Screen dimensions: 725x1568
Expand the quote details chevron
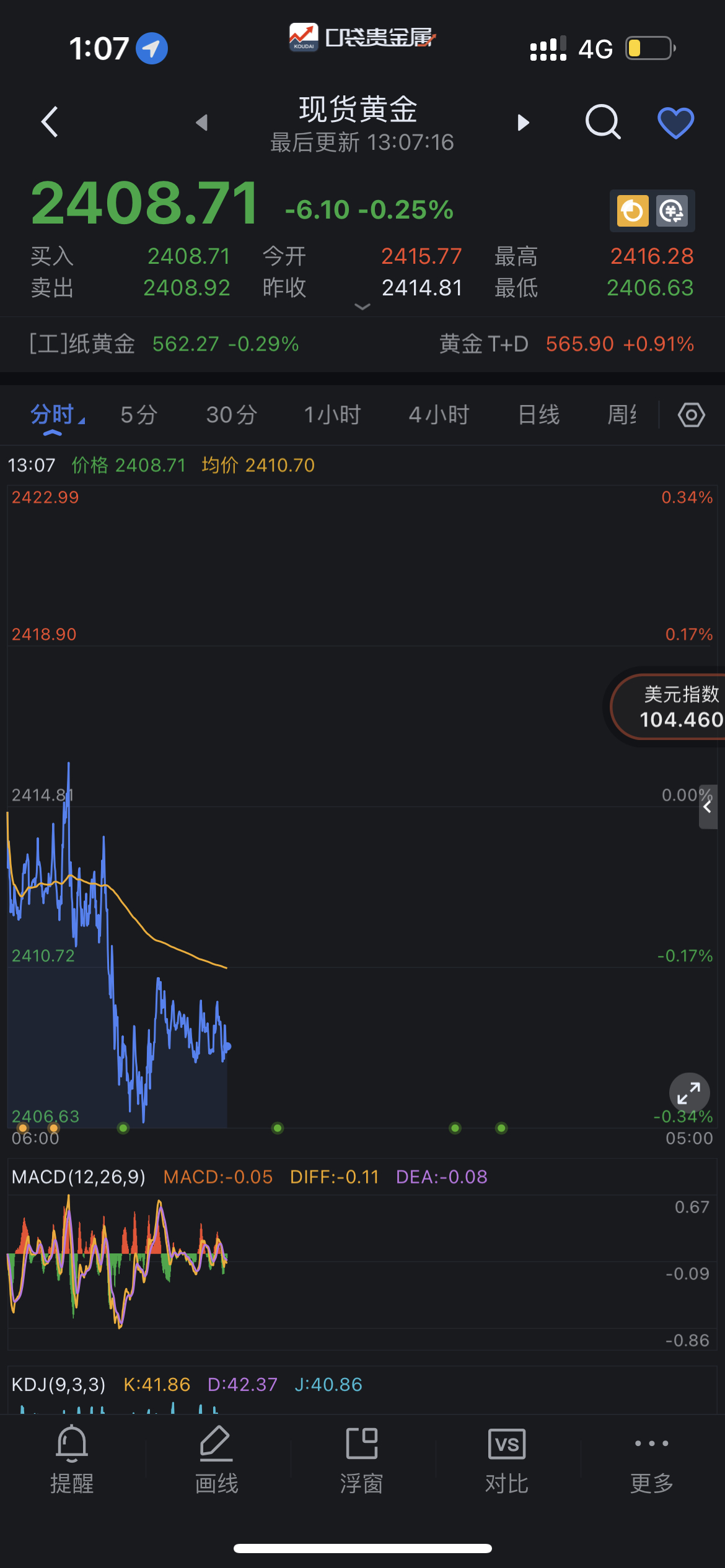click(362, 307)
